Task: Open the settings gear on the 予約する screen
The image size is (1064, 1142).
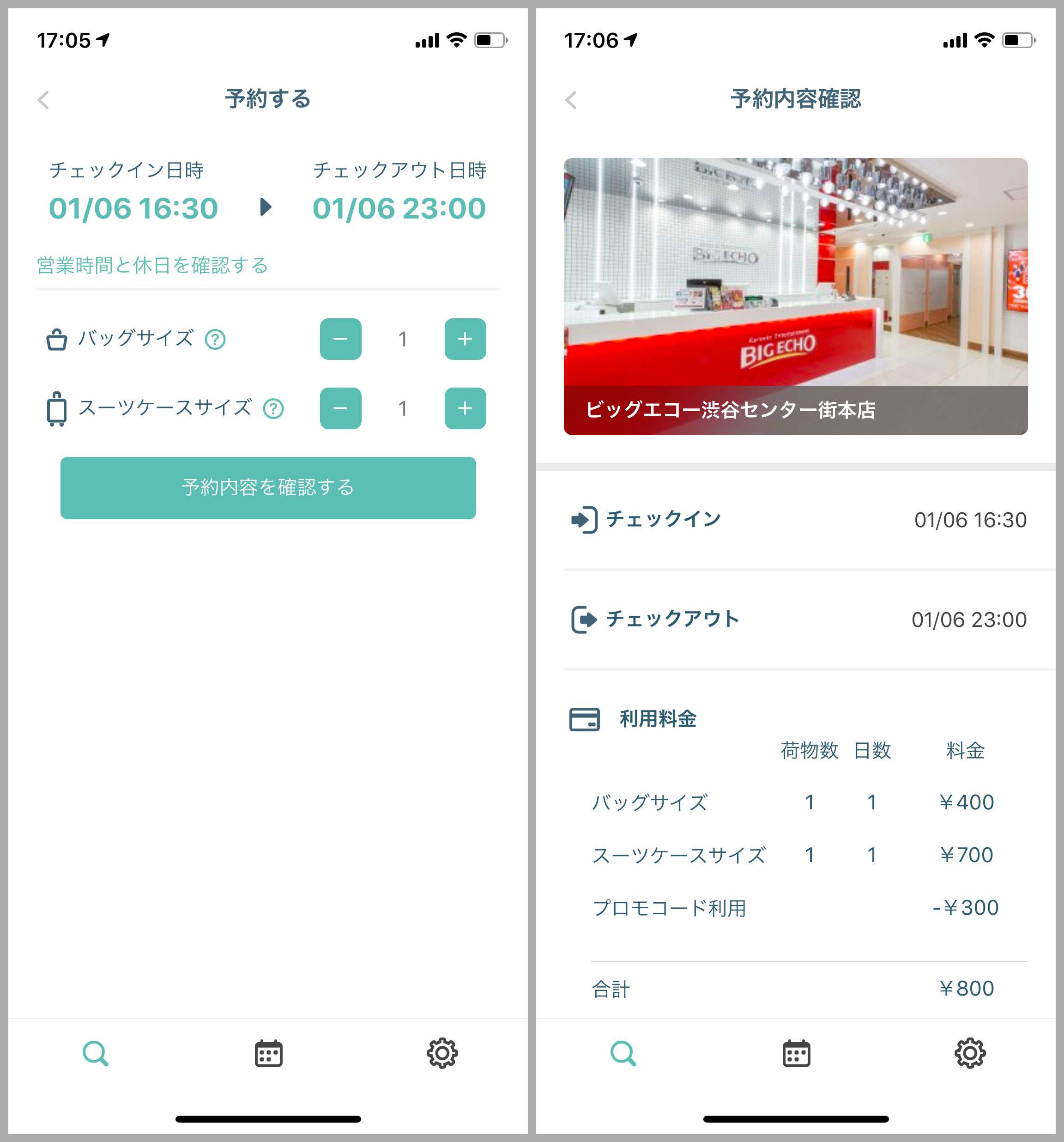Action: click(442, 1054)
